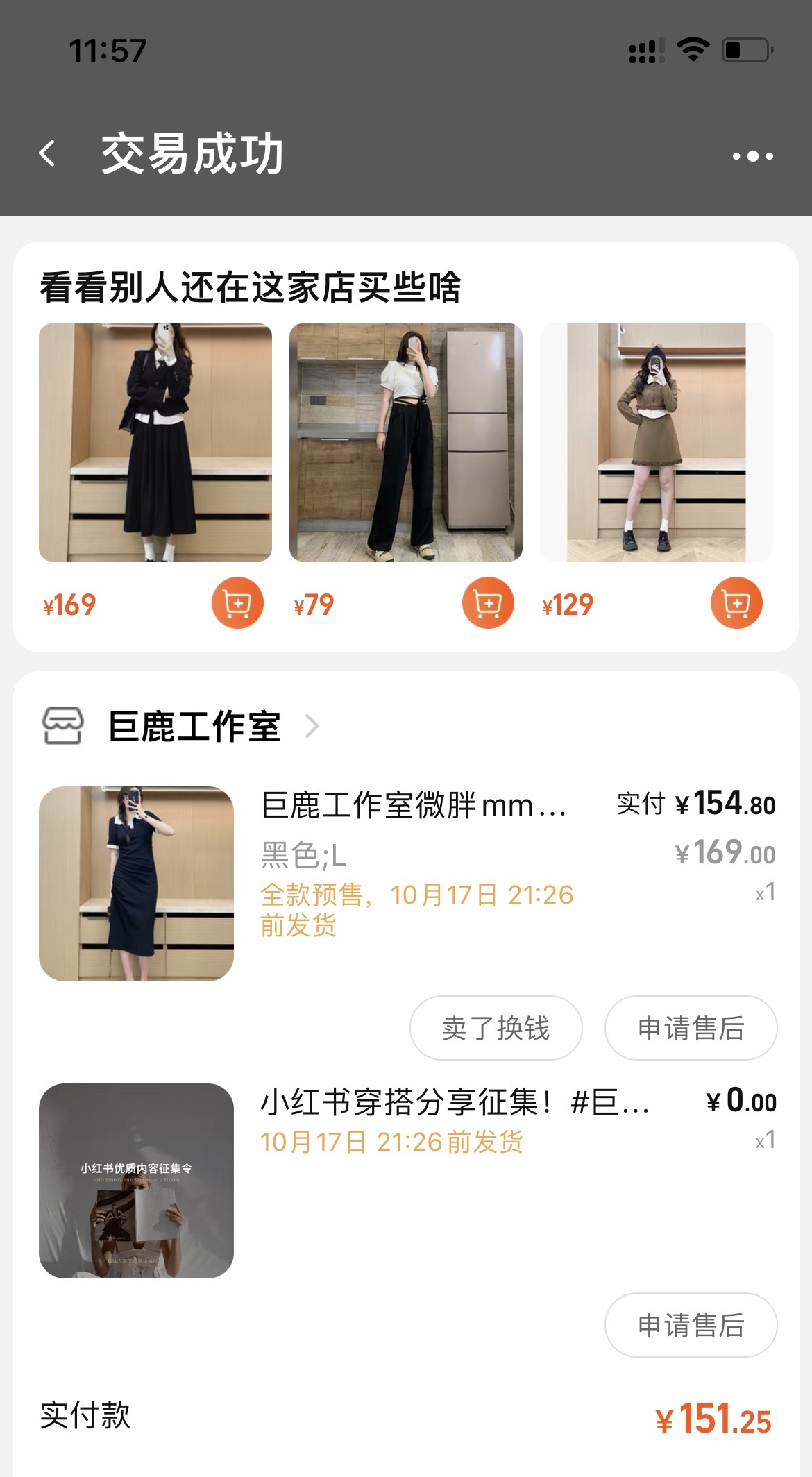Image resolution: width=812 pixels, height=1477 pixels.
Task: Click the bottom 申请售后 button
Action: click(x=689, y=1326)
